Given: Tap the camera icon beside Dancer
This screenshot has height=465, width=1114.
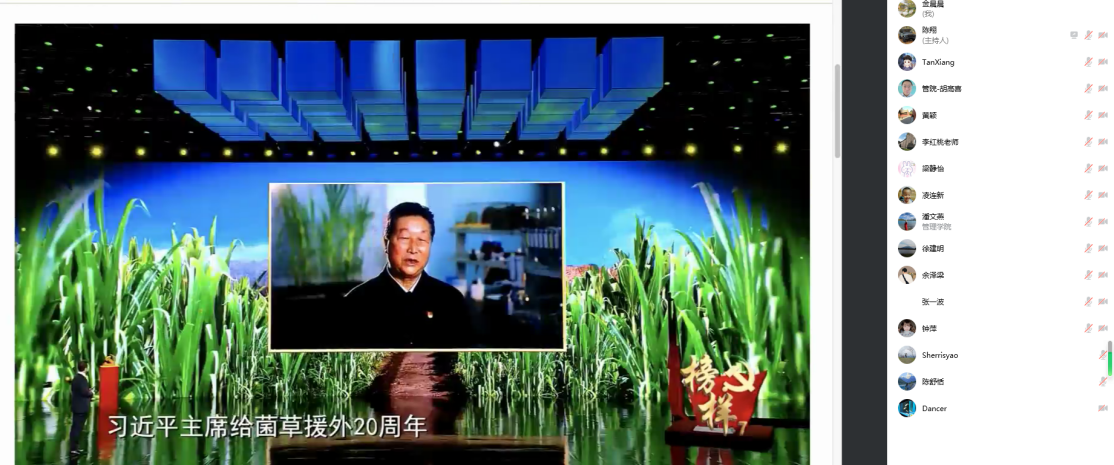Looking at the screenshot, I should point(1103,408).
